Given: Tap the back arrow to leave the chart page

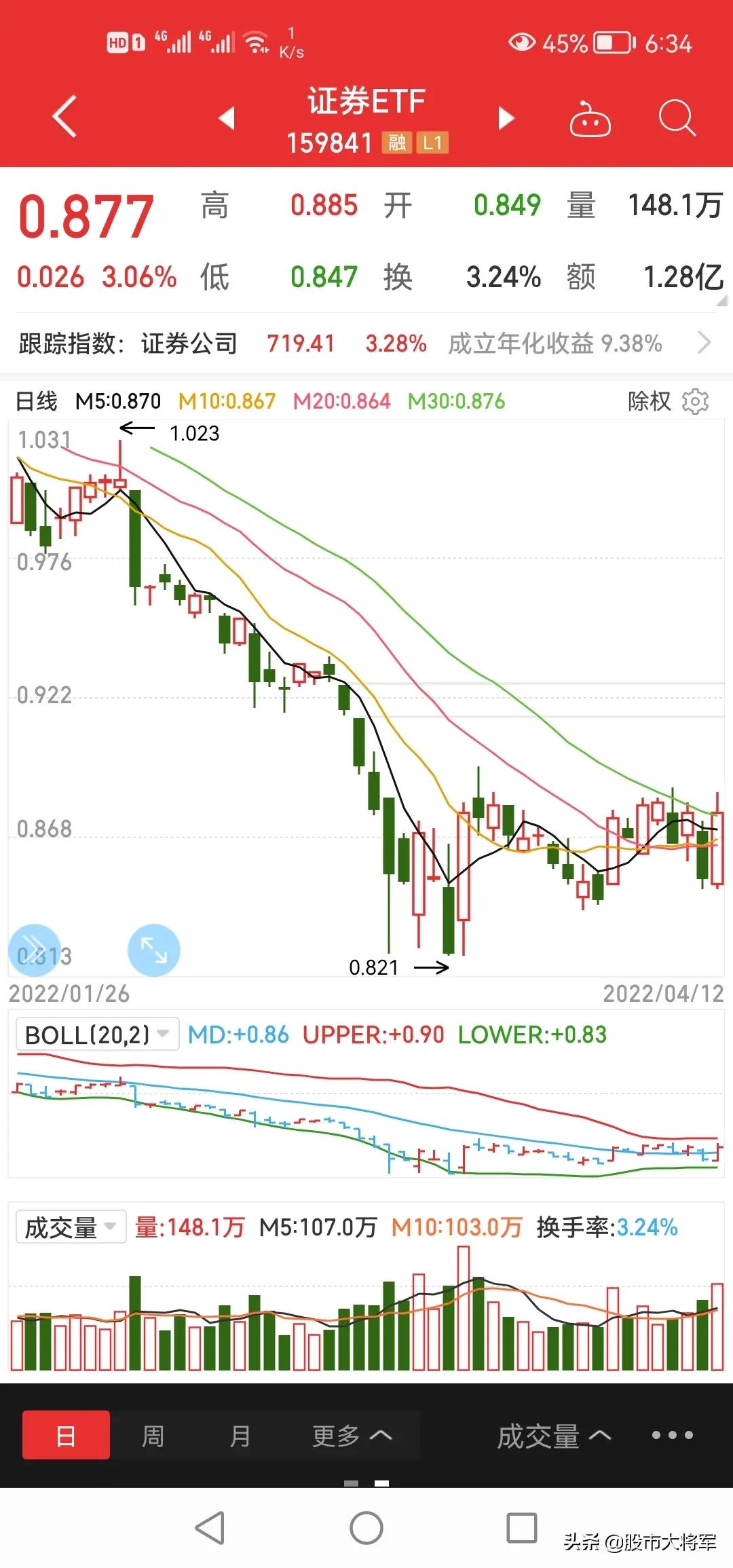Looking at the screenshot, I should 62,117.
